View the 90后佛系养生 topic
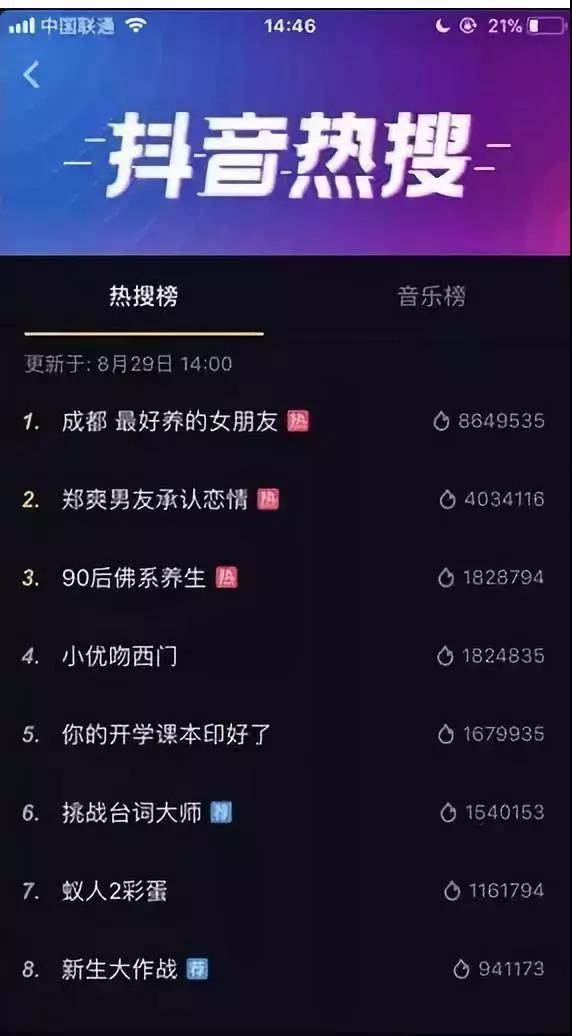The height and width of the screenshot is (1036, 572). (x=284, y=577)
